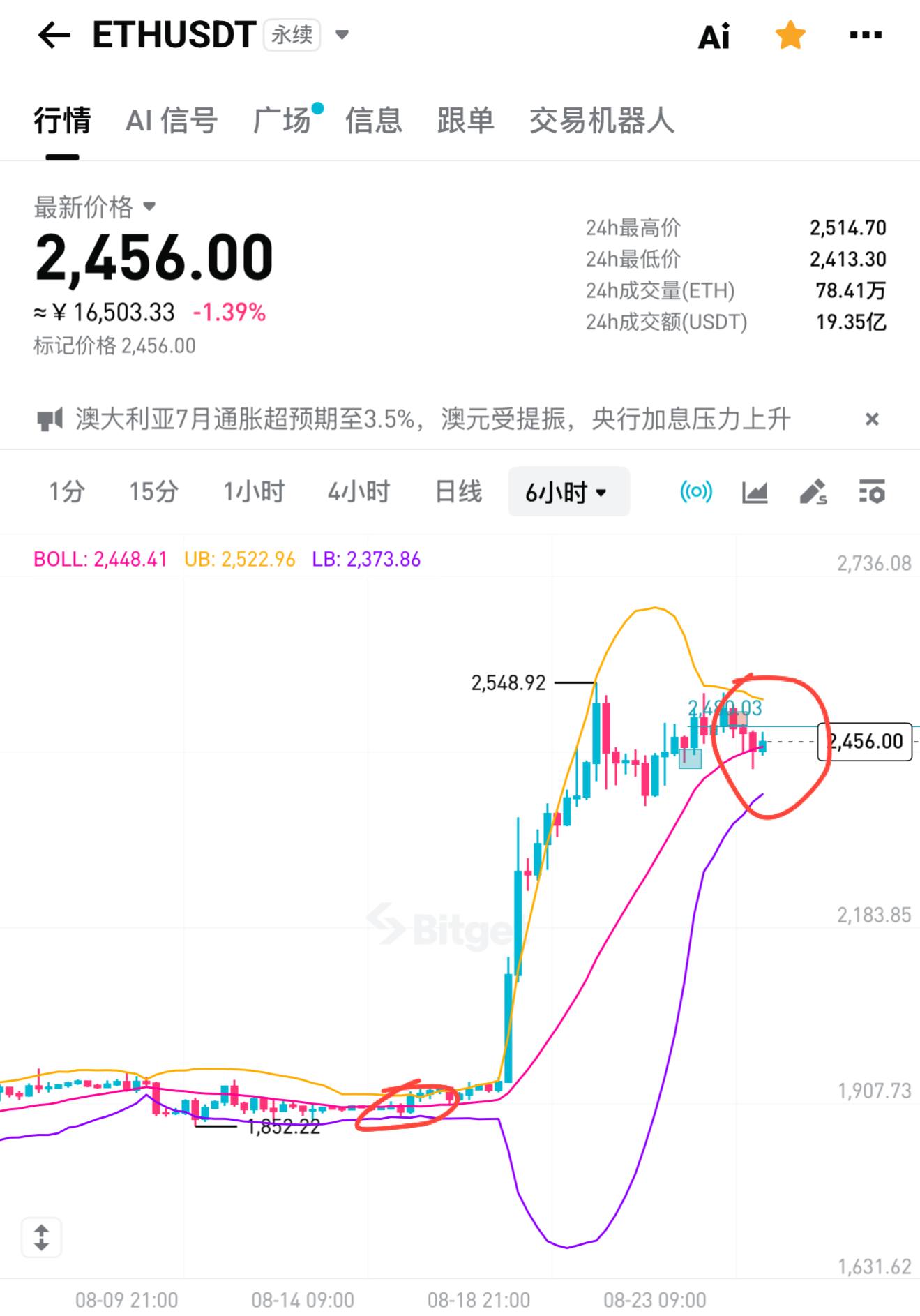Switch to the 广场 tab
Viewport: 920px width, 1316px height.
[x=282, y=121]
